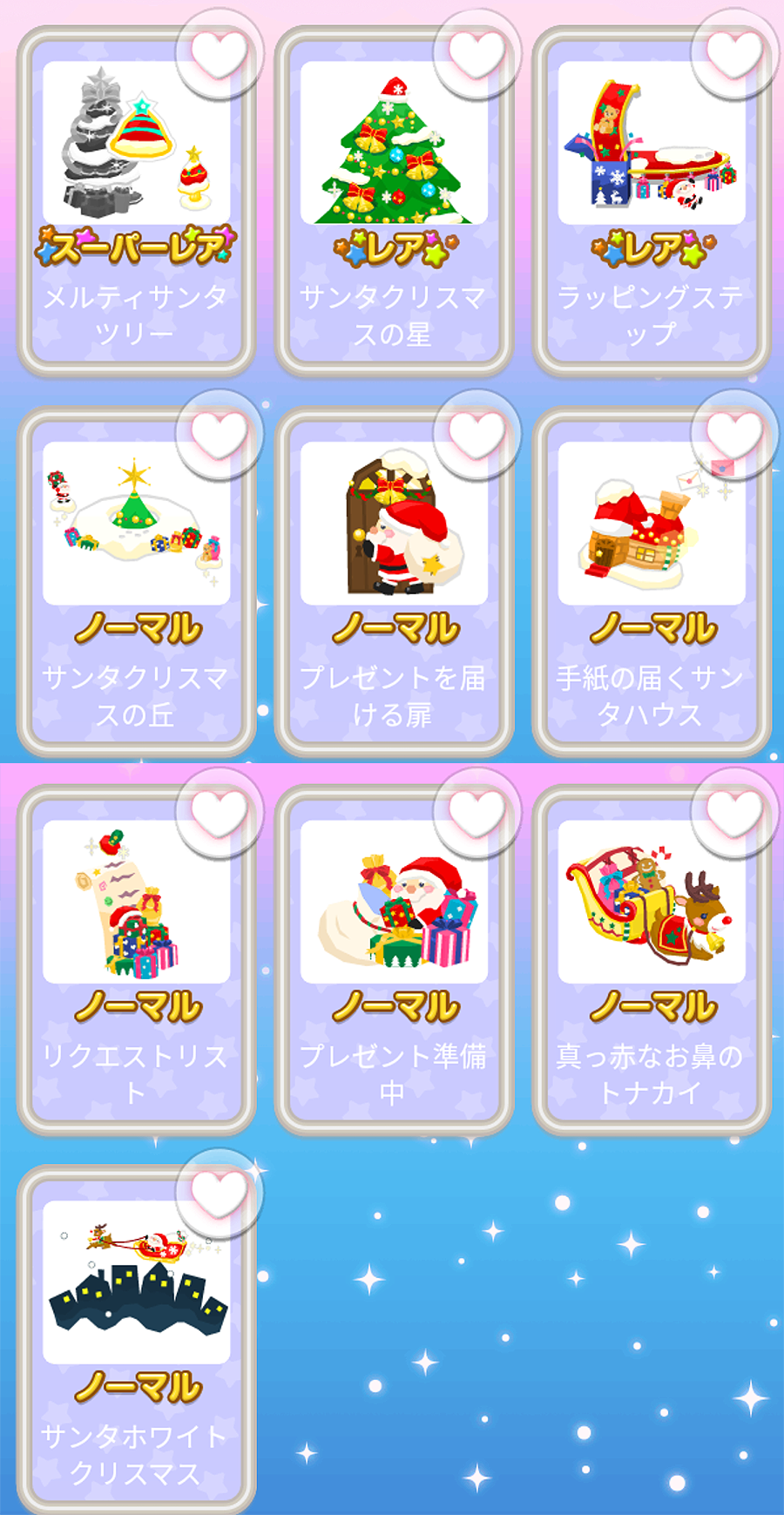This screenshot has width=784, height=1515.
Task: Favorite the メルティサンタツリー item
Action: pyautogui.click(x=219, y=53)
